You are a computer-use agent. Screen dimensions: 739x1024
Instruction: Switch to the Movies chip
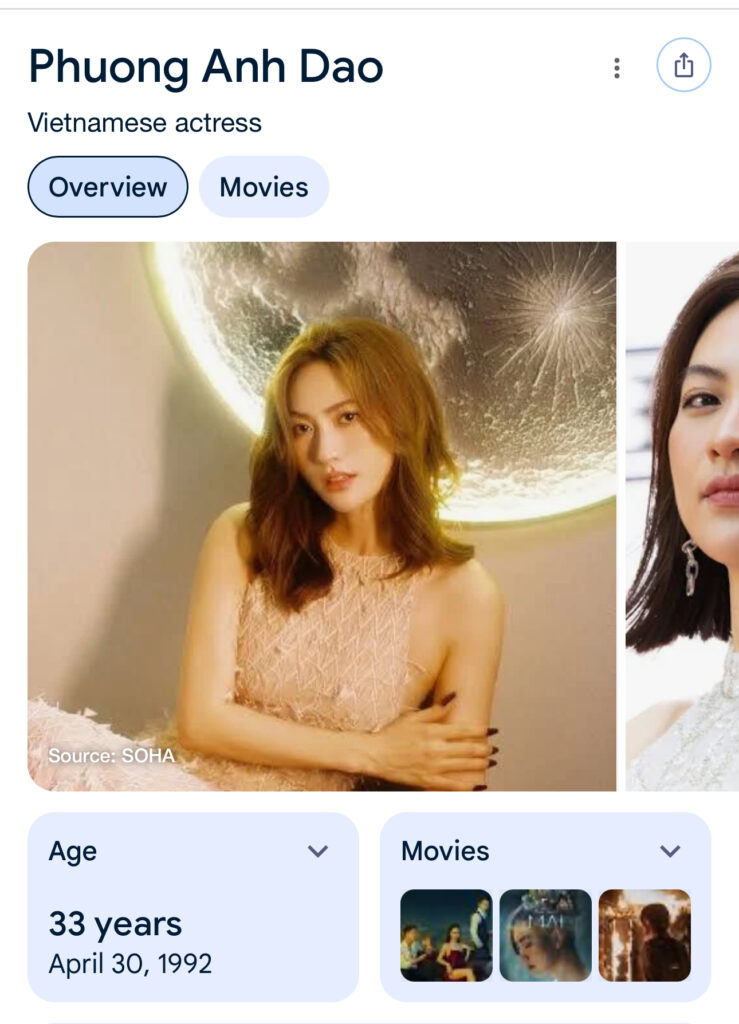[264, 187]
